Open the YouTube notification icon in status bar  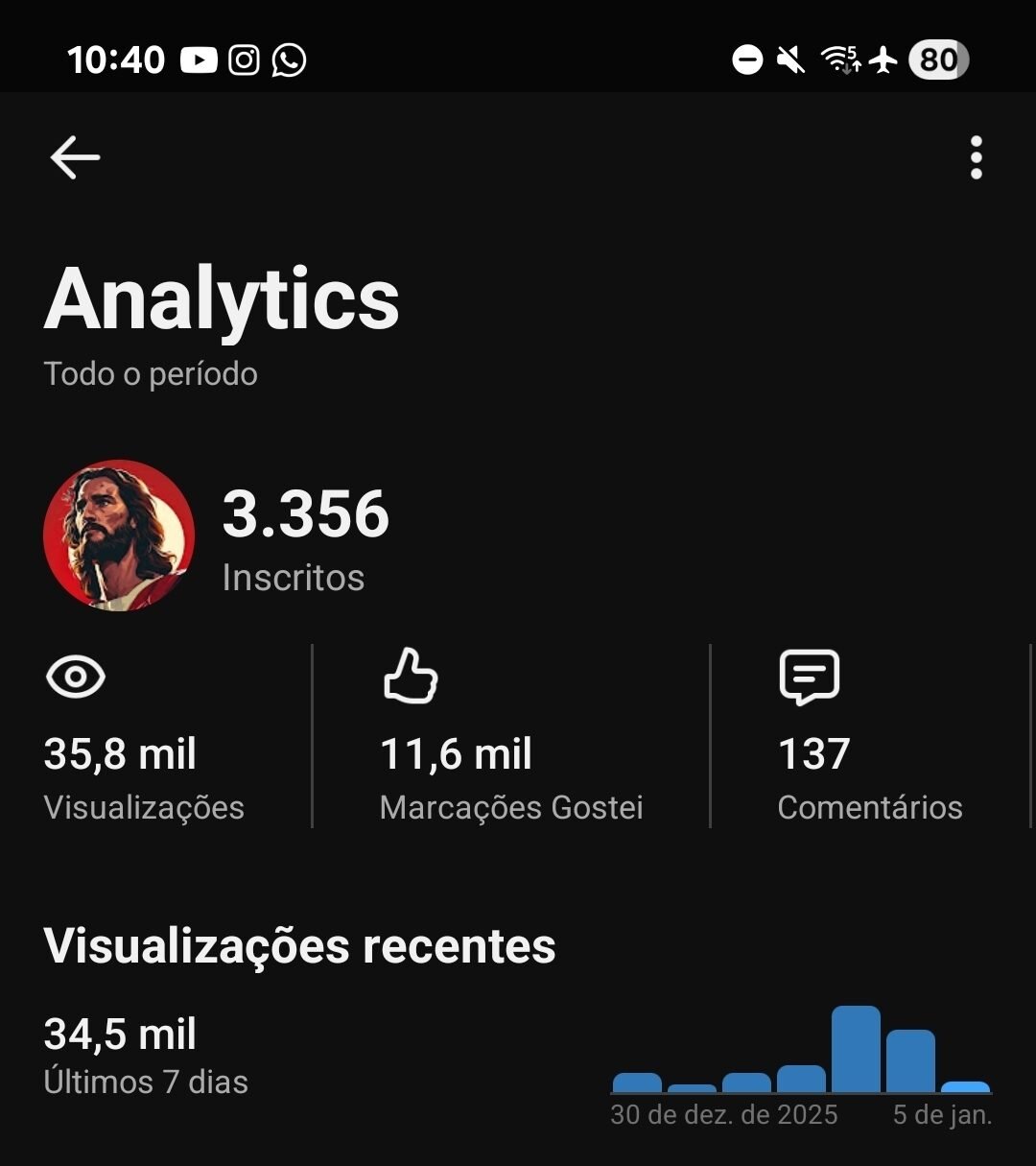(x=200, y=59)
